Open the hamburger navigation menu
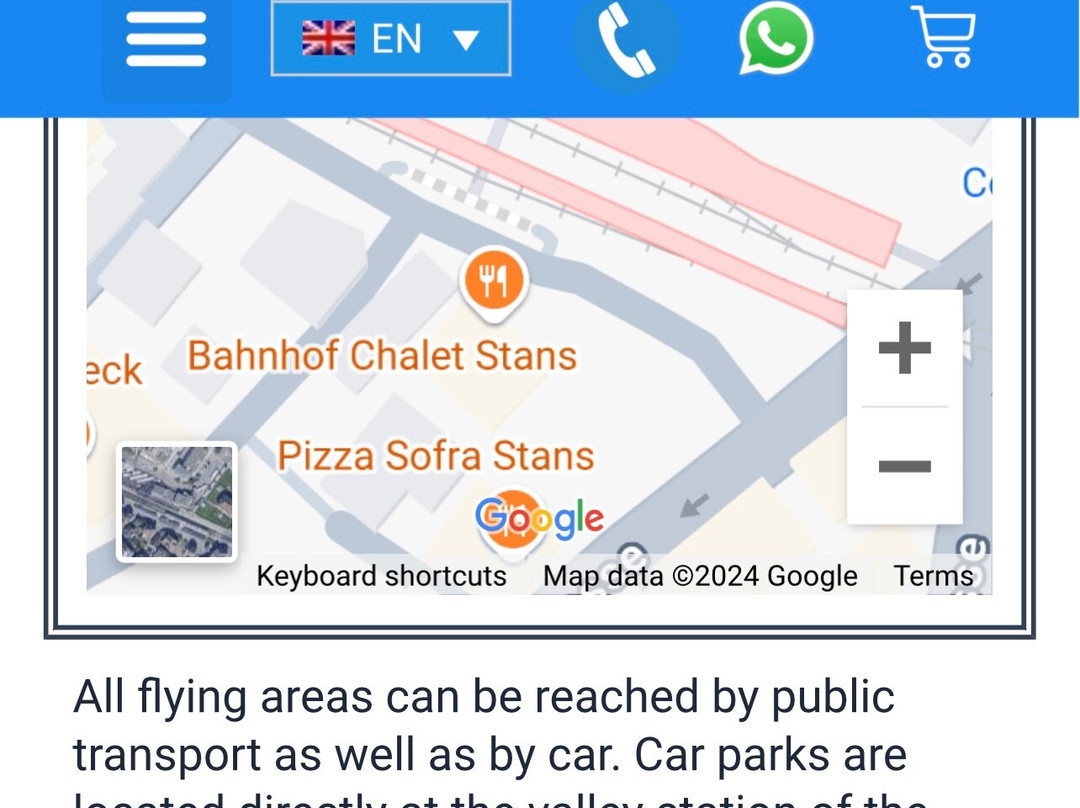This screenshot has width=1080, height=808. (166, 41)
